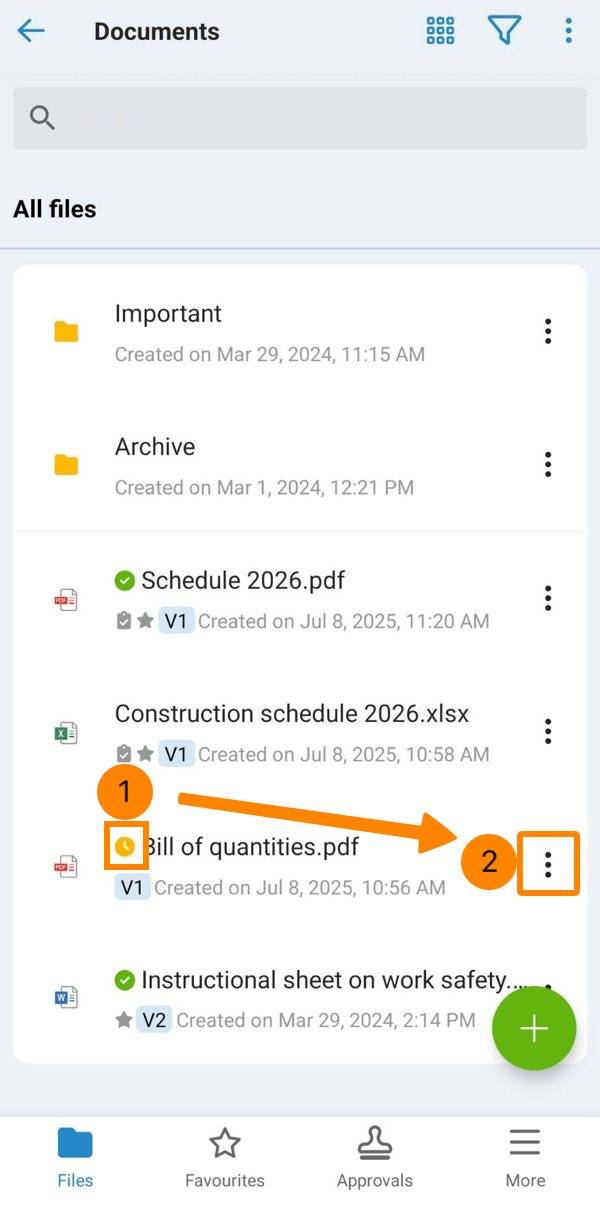This screenshot has height=1210, width=600.
Task: Open Schedule 2026.pdf
Action: pos(300,598)
